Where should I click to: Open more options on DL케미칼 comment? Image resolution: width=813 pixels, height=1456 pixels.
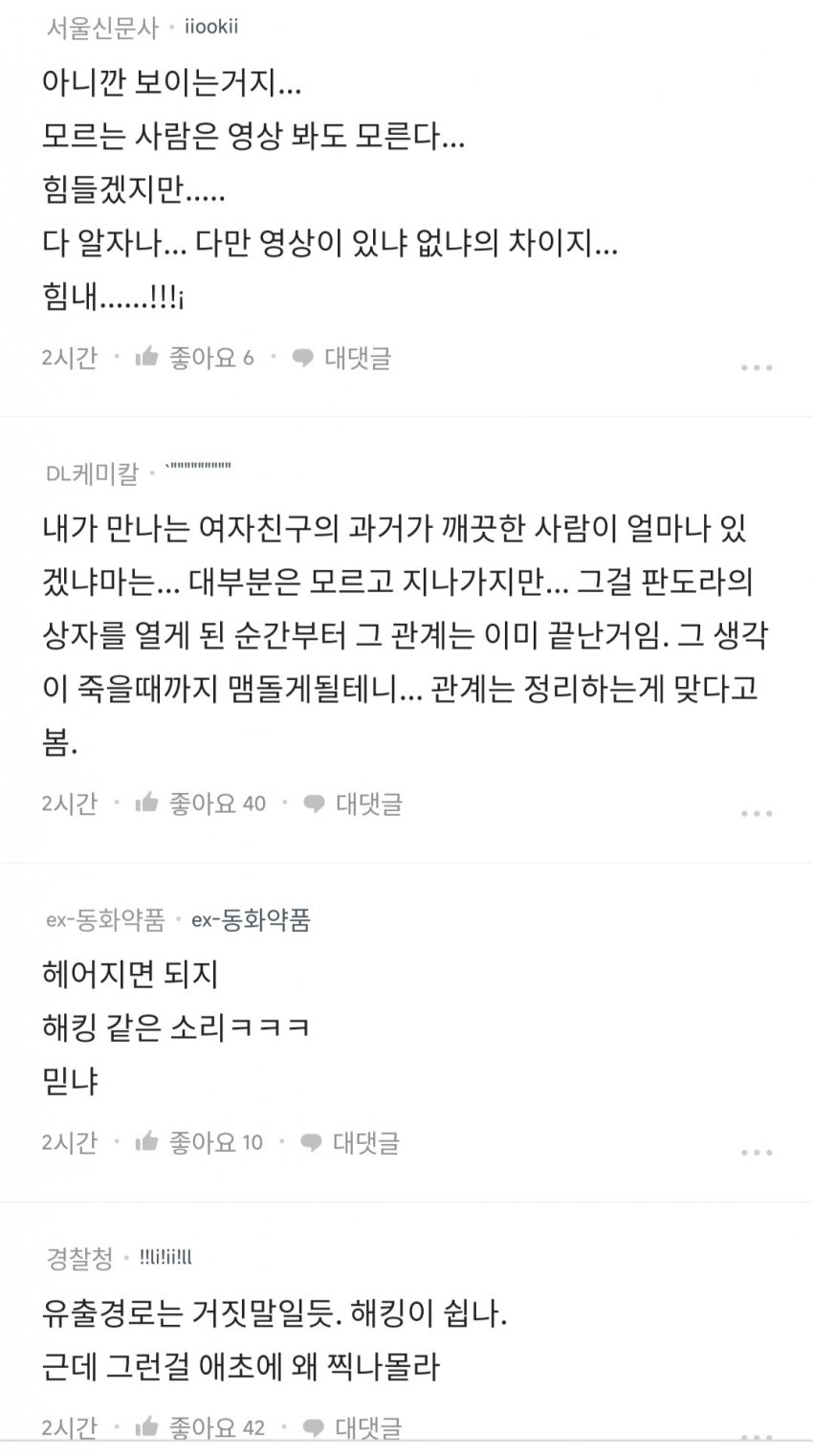(x=757, y=813)
